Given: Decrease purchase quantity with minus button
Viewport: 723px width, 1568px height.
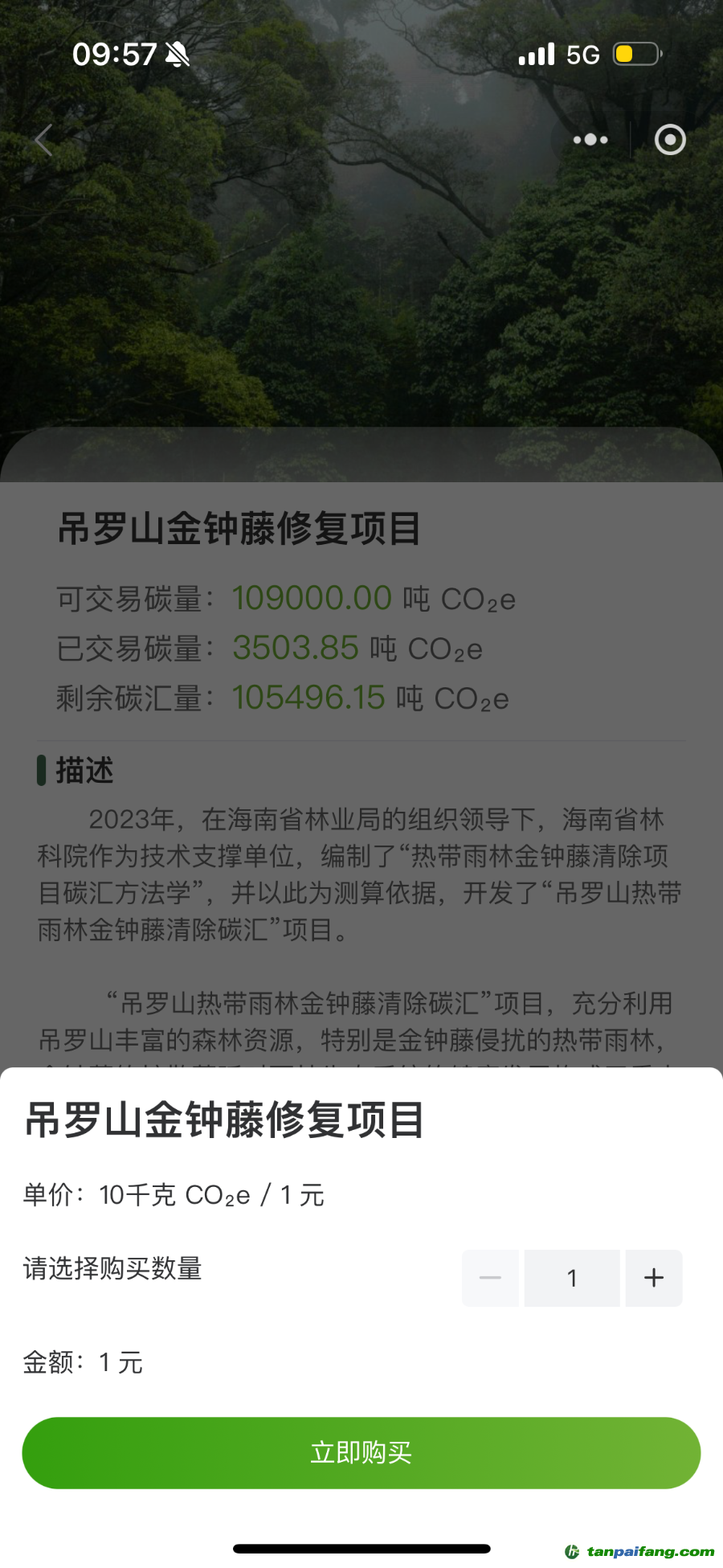Looking at the screenshot, I should click(x=490, y=1278).
